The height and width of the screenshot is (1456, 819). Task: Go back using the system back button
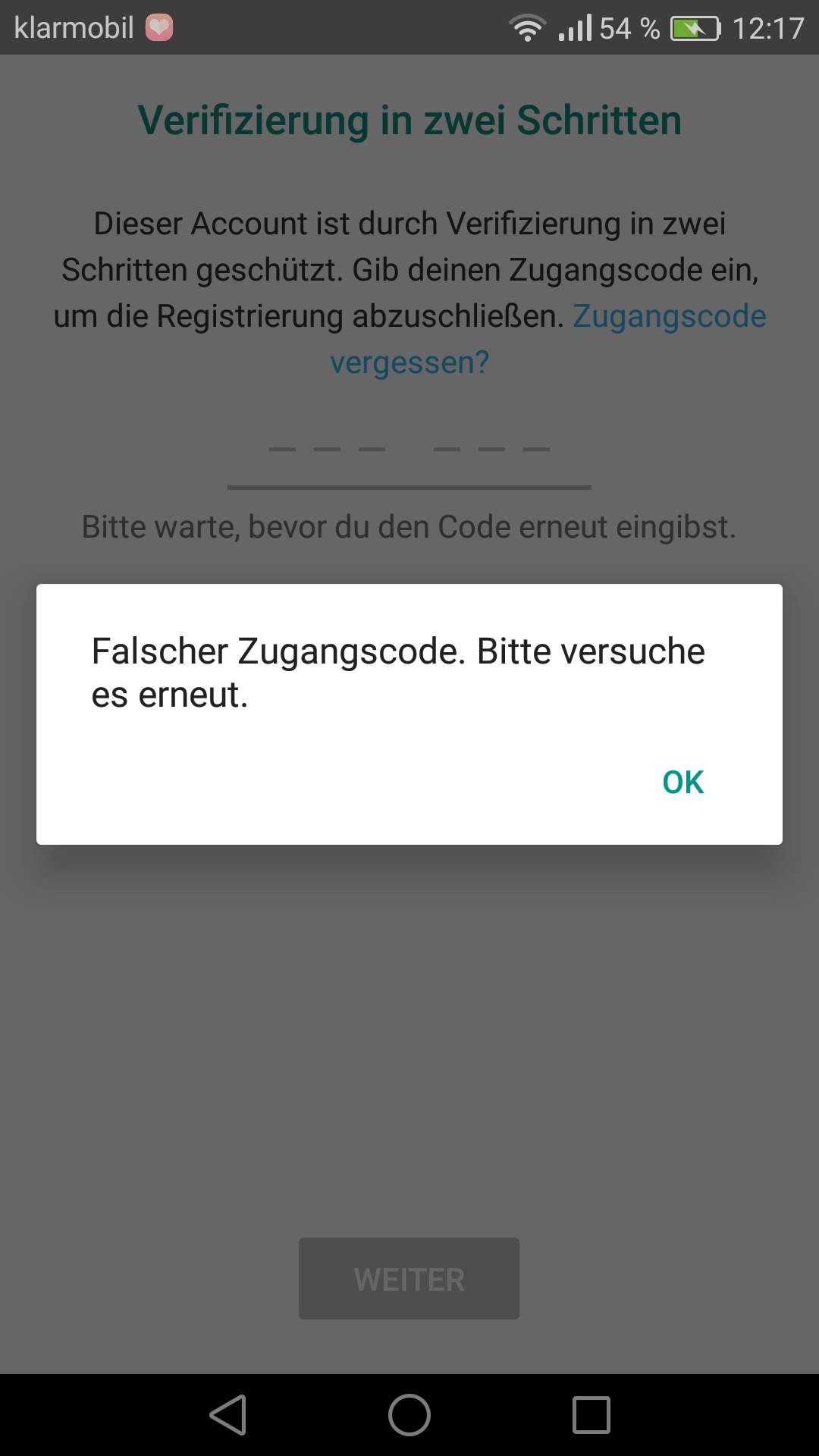pyautogui.click(x=228, y=1415)
